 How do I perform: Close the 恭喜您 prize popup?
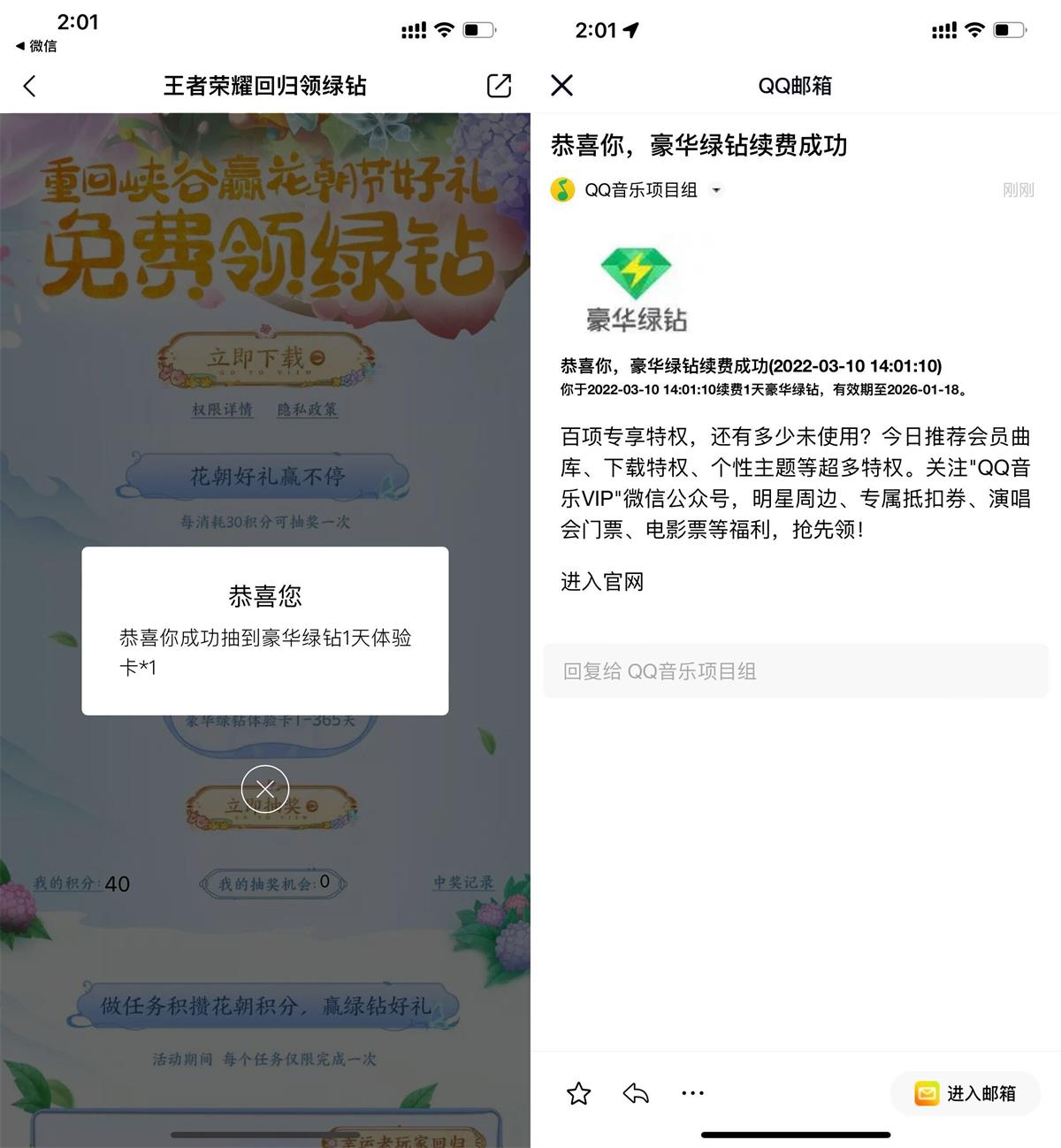pyautogui.click(x=264, y=788)
